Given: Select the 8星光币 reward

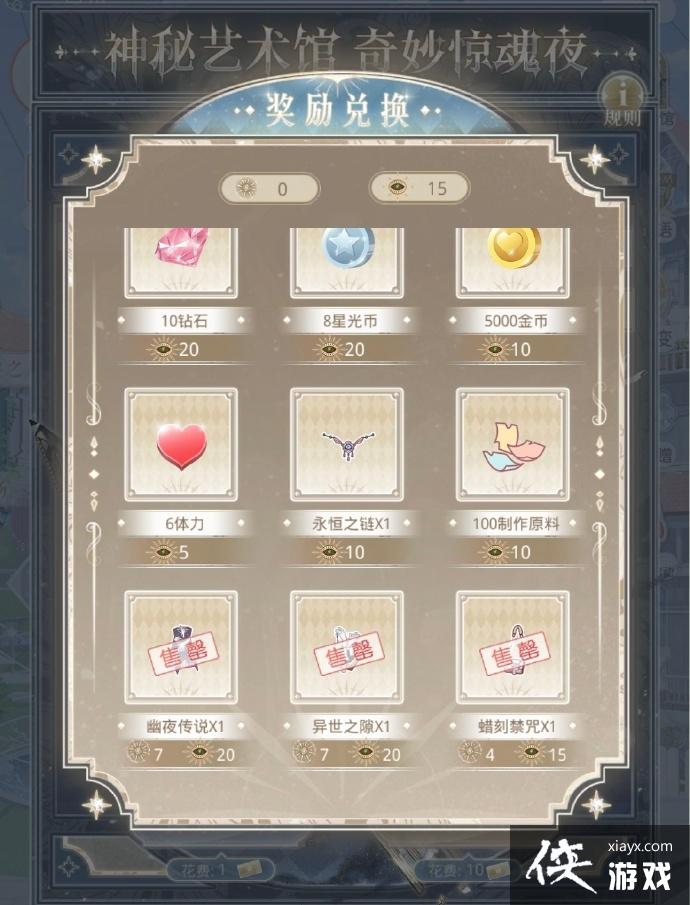Looking at the screenshot, I should (347, 262).
